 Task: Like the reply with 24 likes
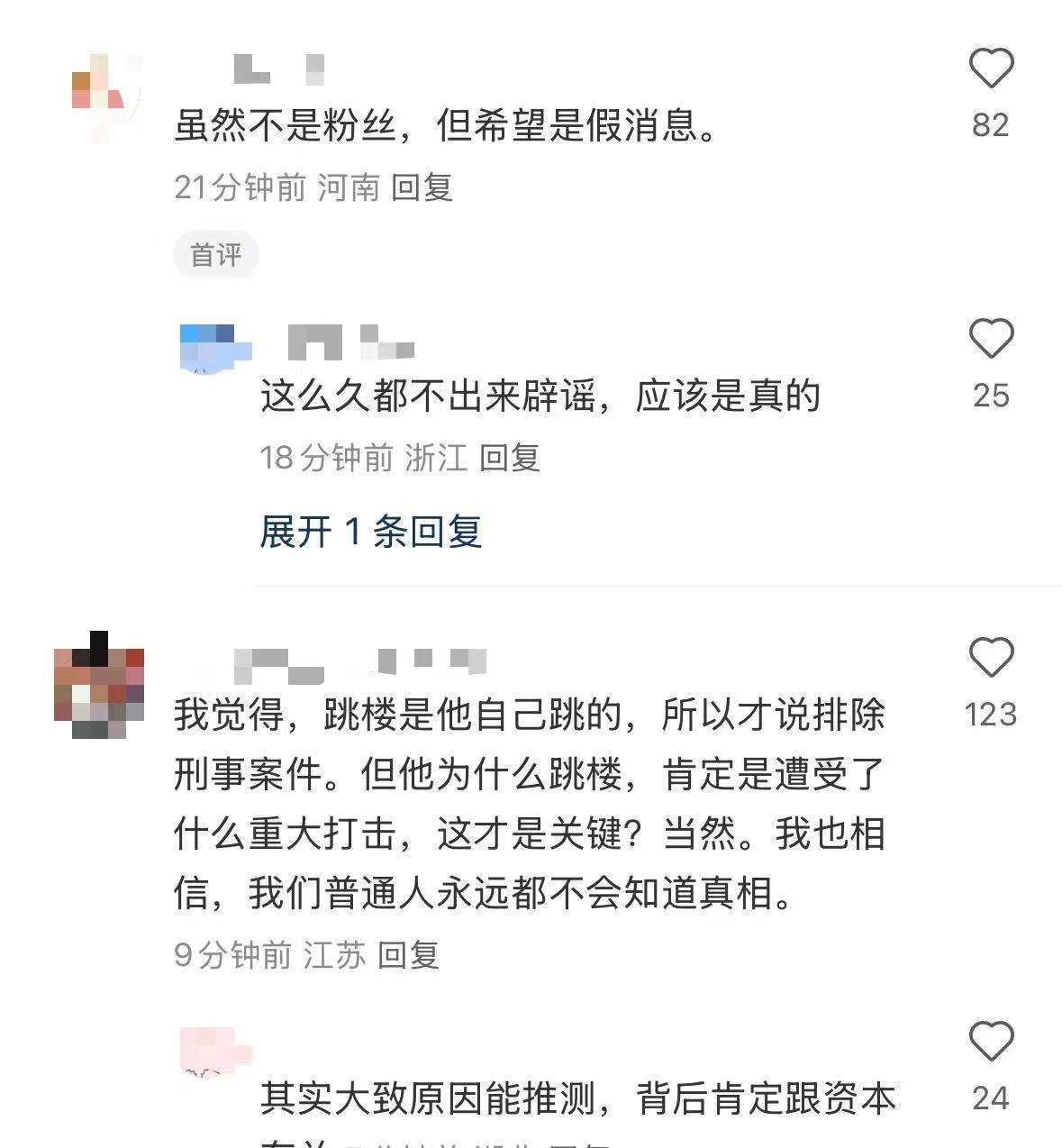coord(991,1042)
